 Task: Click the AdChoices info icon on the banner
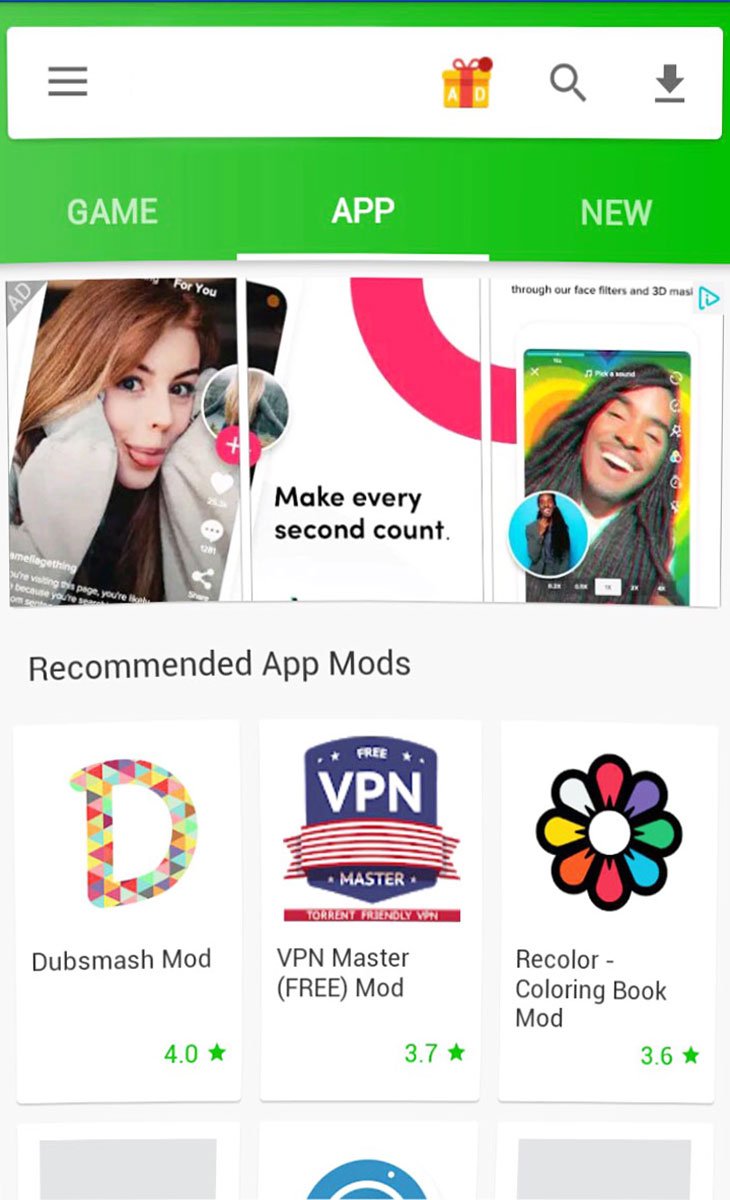click(x=710, y=298)
